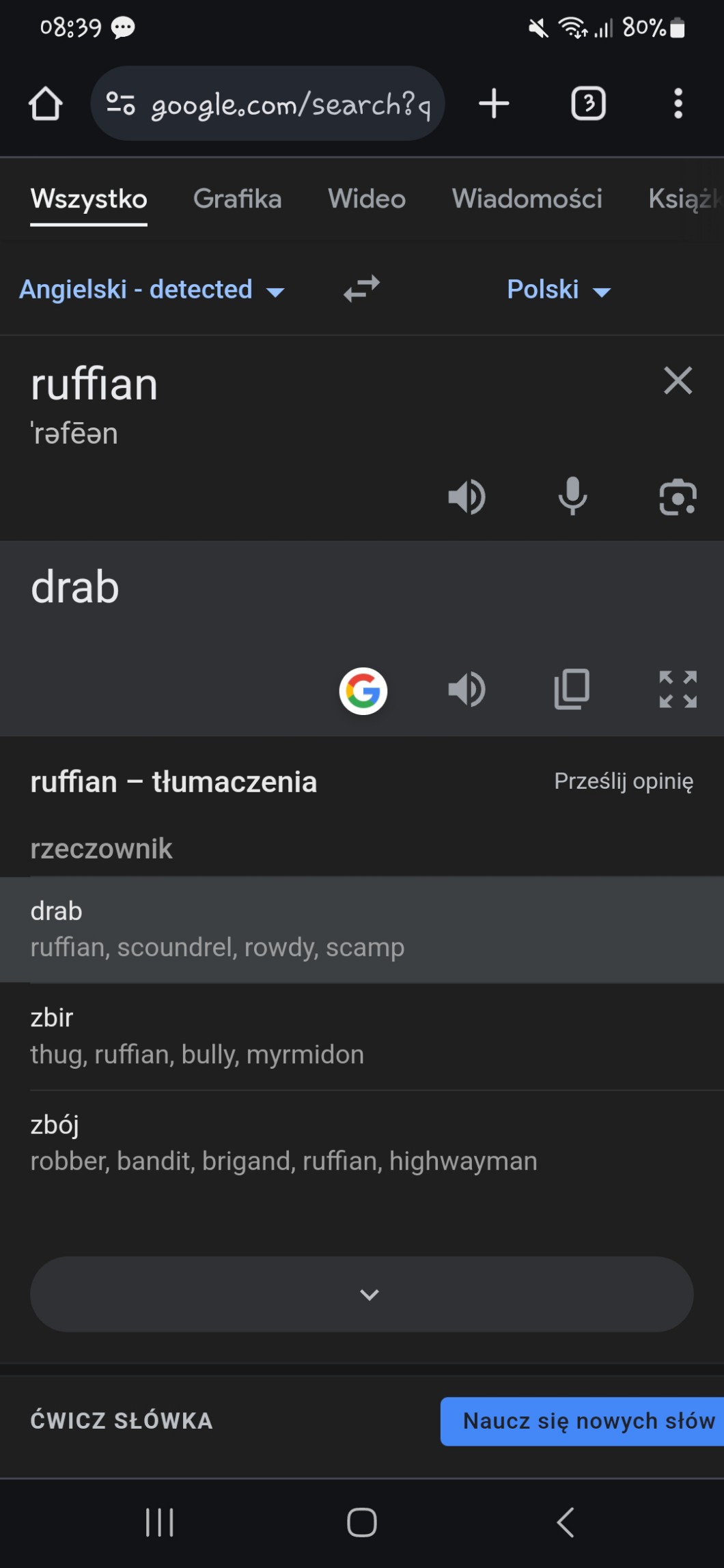
Task: Open a new browser tab
Action: coord(494,103)
